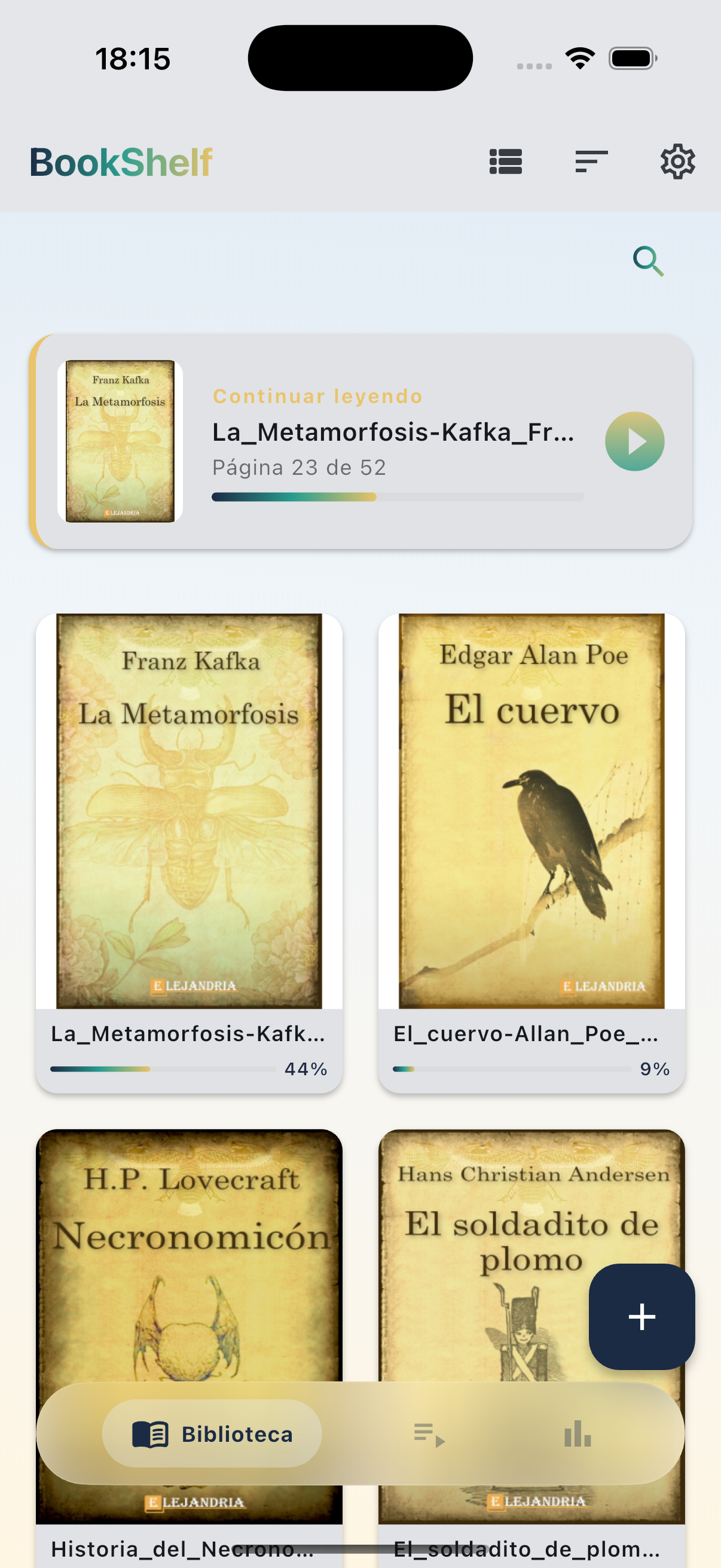Open the sort options
This screenshot has width=721, height=1568.
[591, 162]
